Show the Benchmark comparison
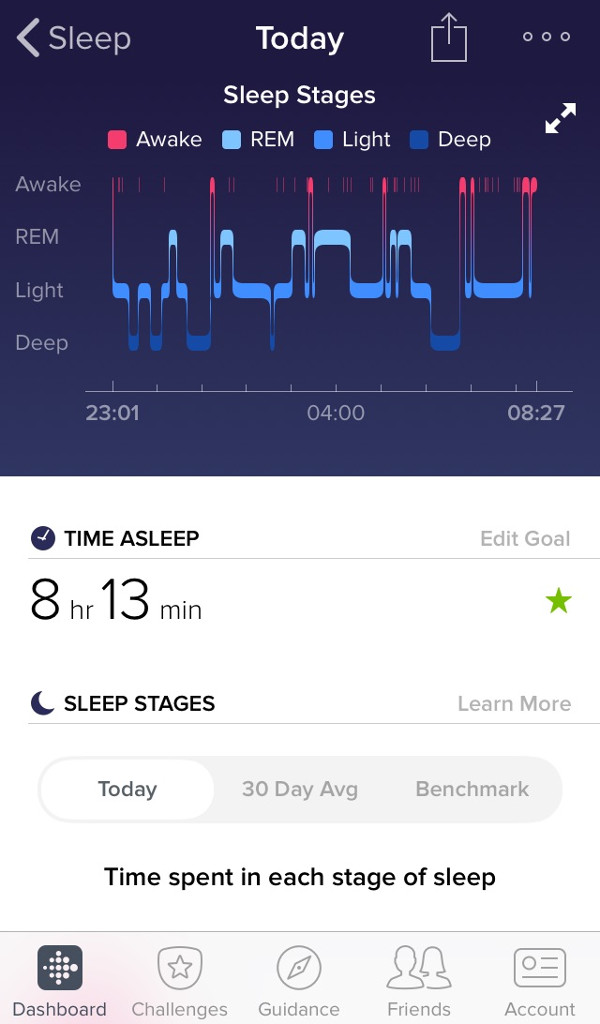 472,789
